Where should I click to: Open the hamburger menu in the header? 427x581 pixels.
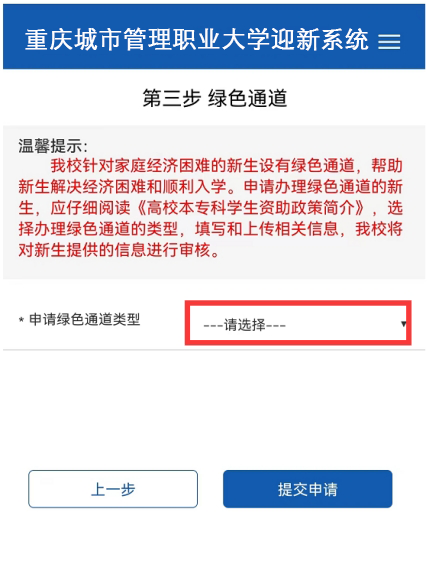(x=389, y=42)
